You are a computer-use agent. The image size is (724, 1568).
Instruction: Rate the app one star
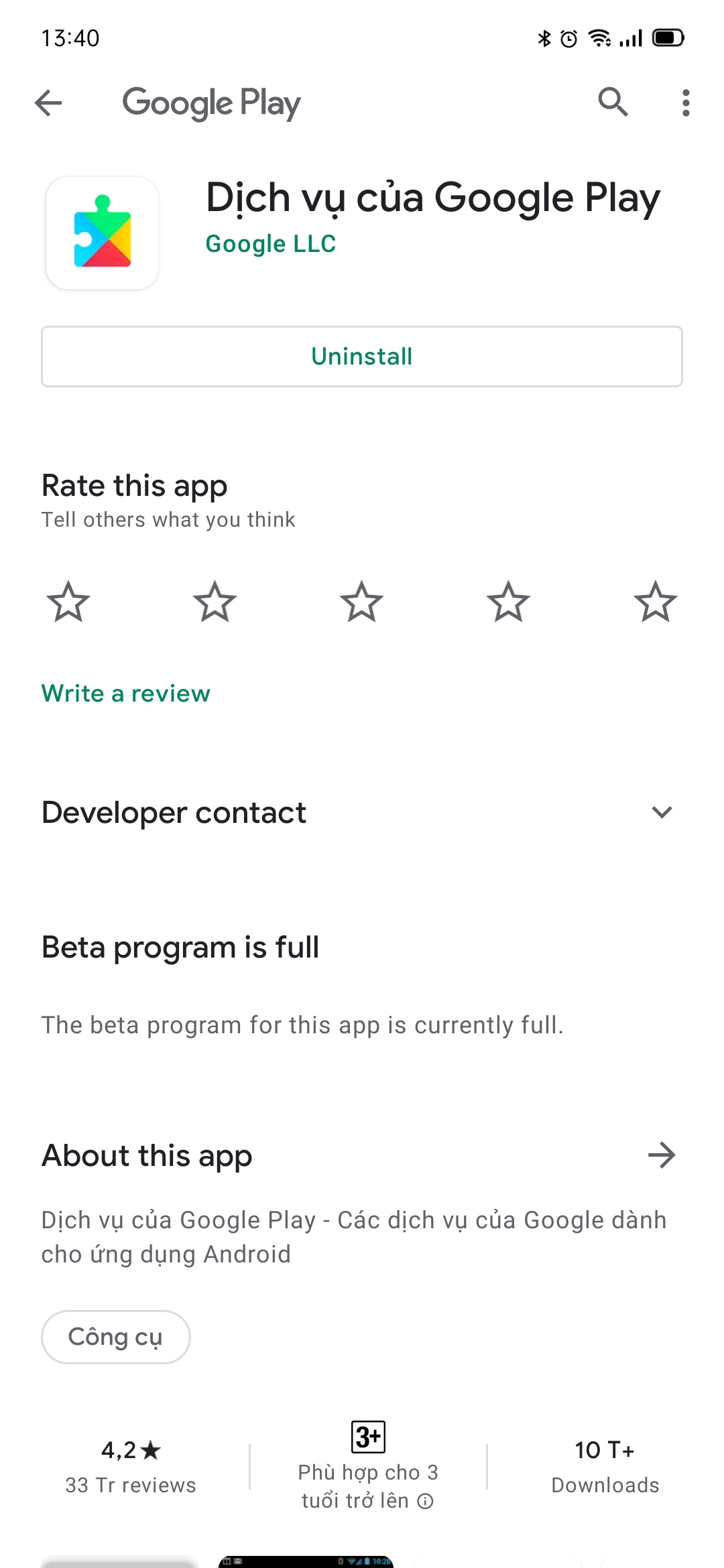coord(68,602)
